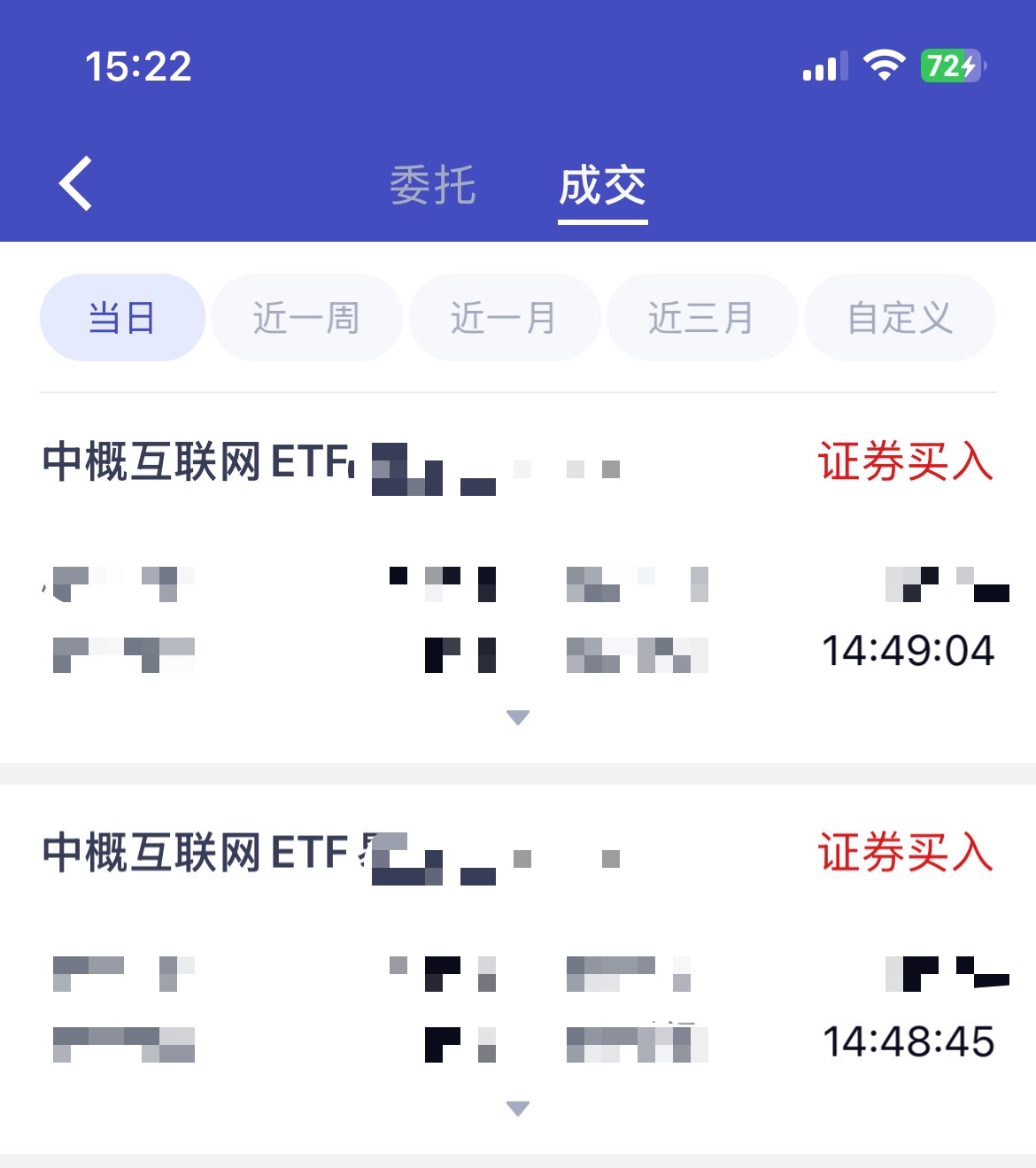
Task: Select the 成交 tab
Action: point(602,186)
